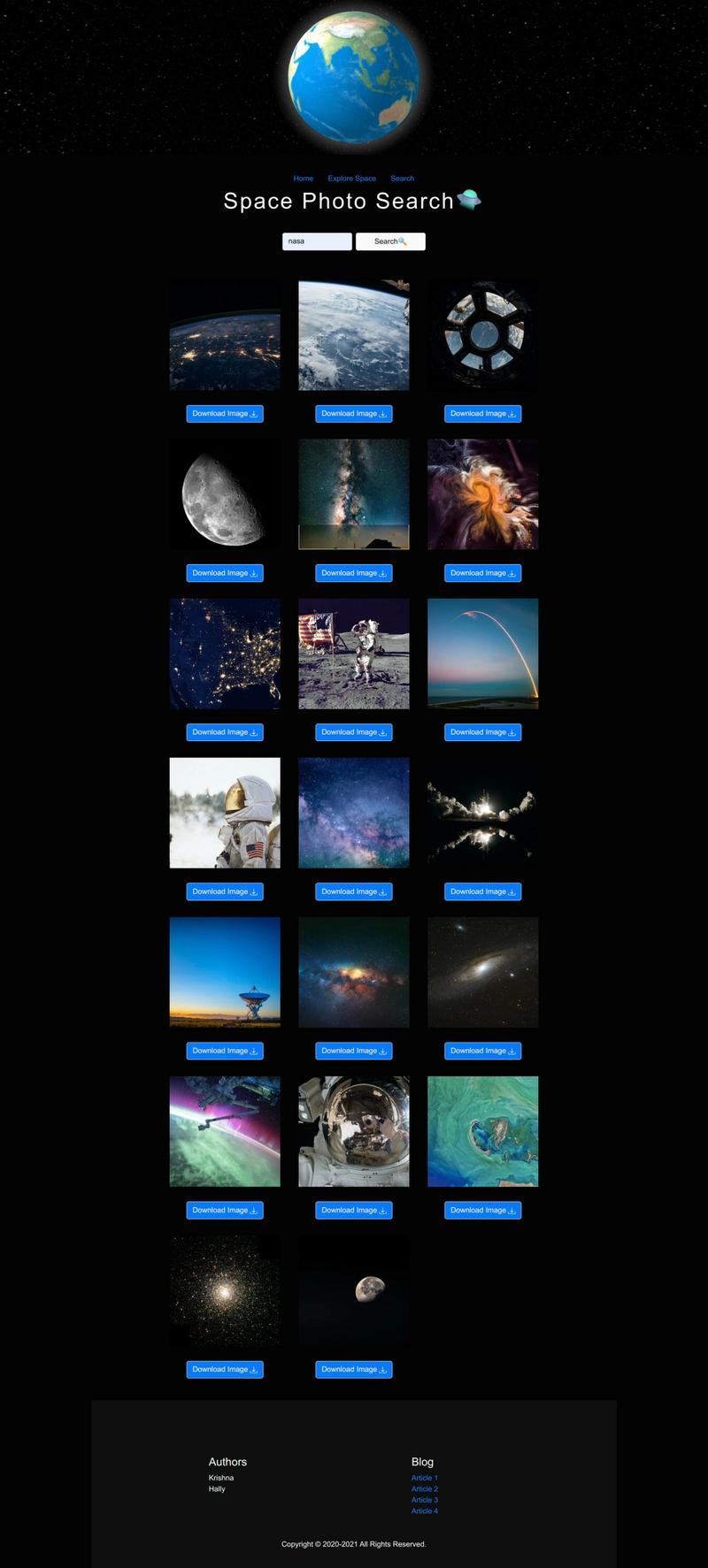Download the rocket launch arc image
Image resolution: width=708 pixels, height=1568 pixels.
pyautogui.click(x=482, y=732)
